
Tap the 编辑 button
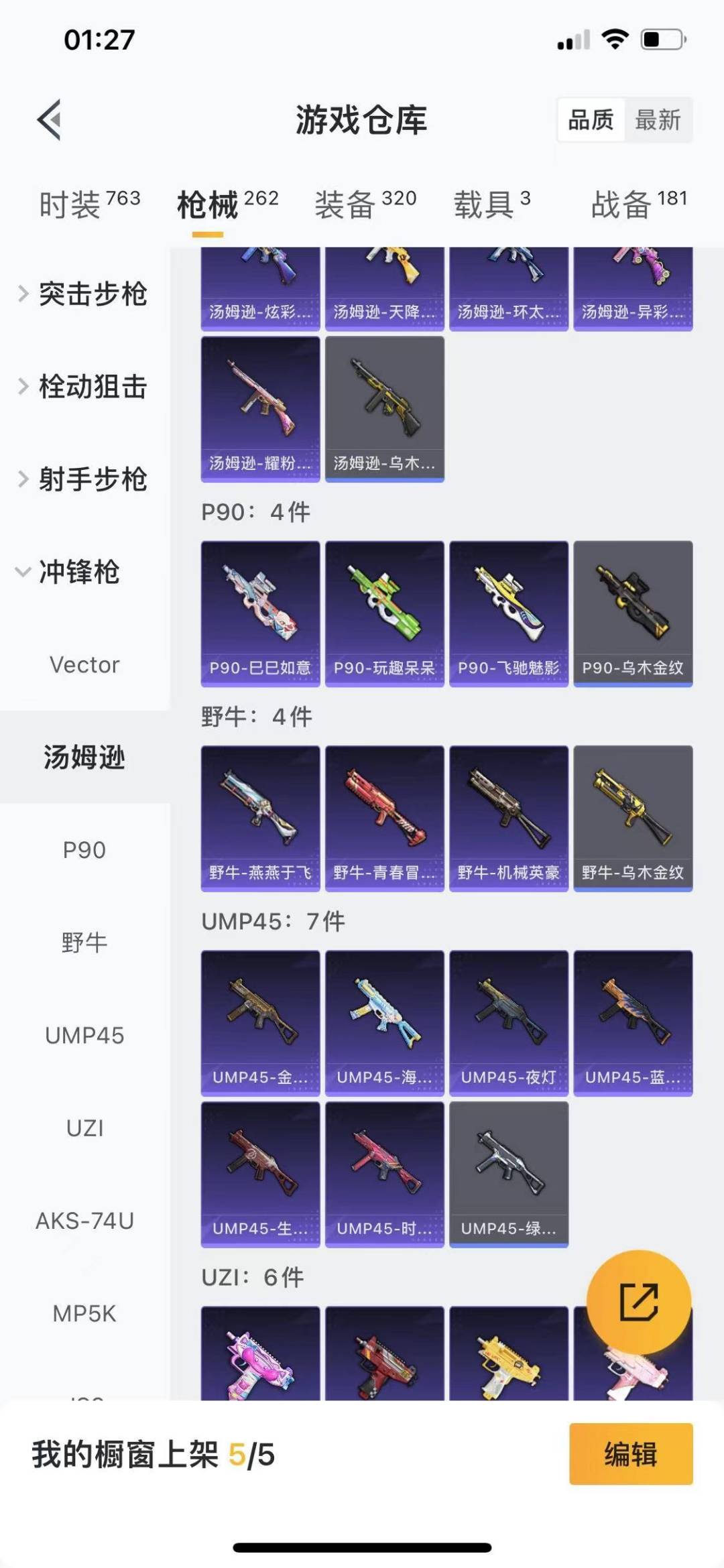click(630, 1454)
